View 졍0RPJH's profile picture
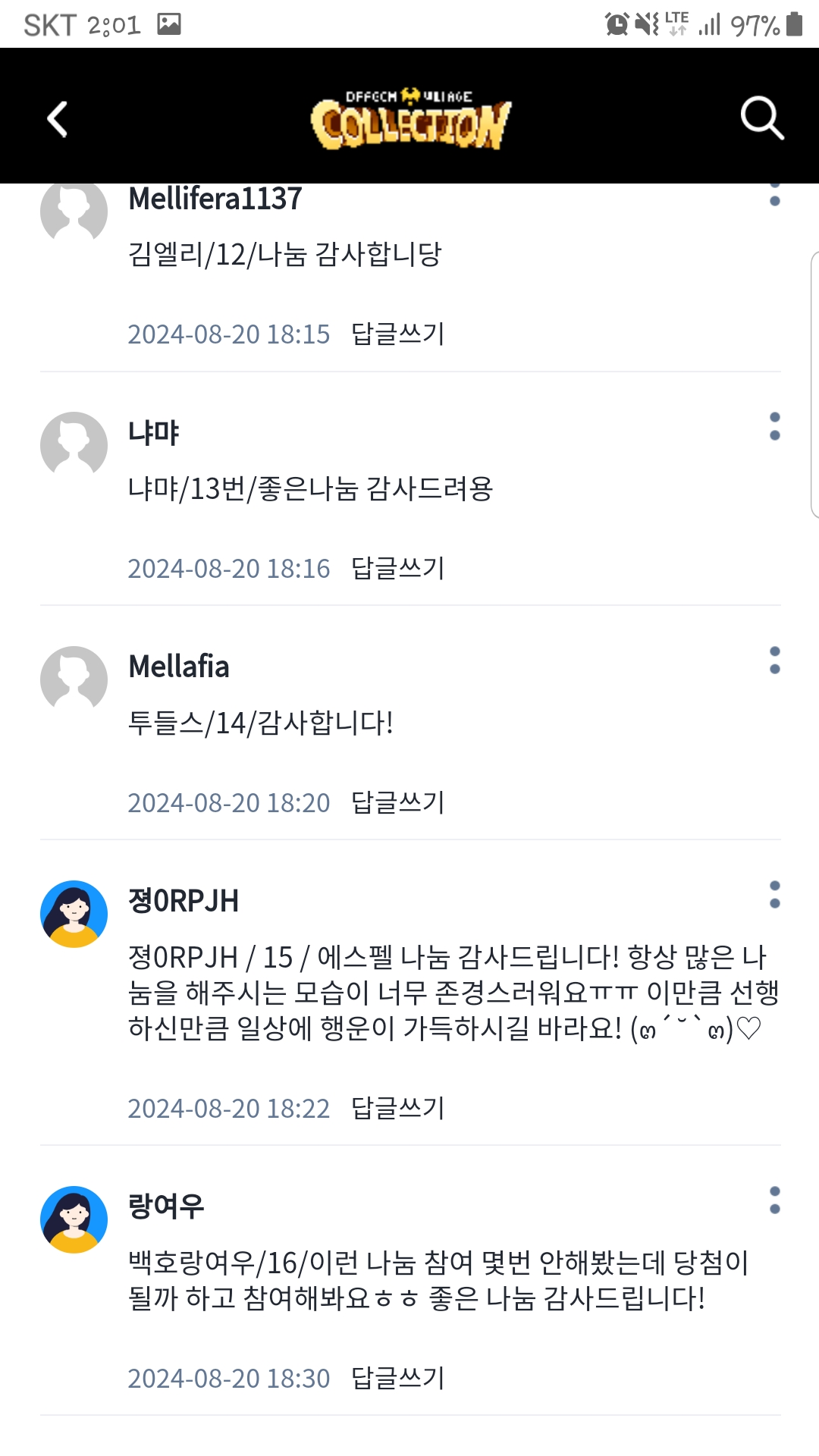This screenshot has height=1456, width=819. 74,914
